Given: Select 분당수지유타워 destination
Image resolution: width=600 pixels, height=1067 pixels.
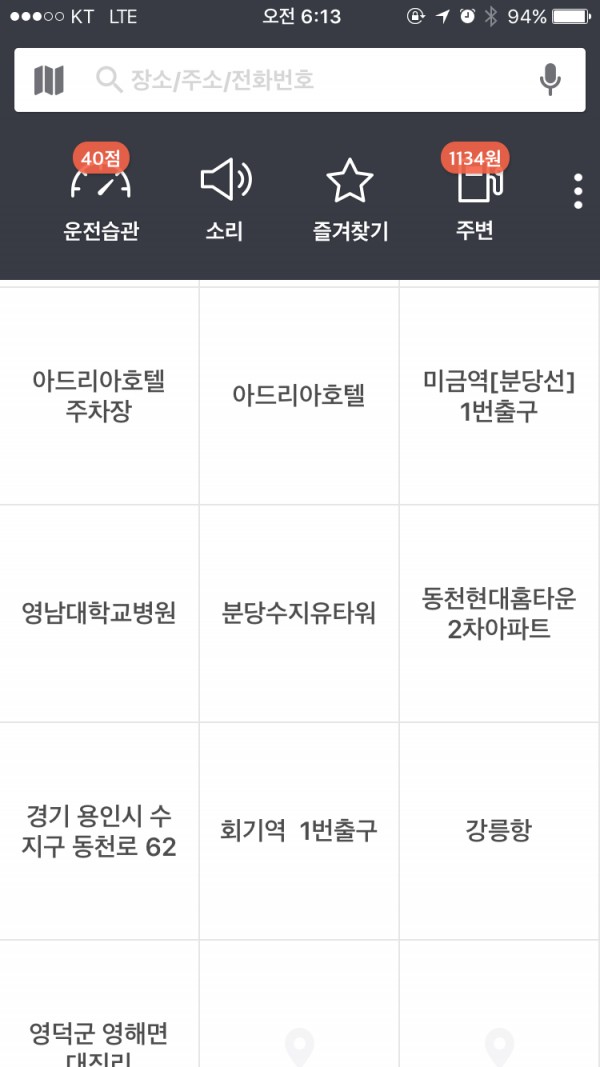Looking at the screenshot, I should coord(299,614).
